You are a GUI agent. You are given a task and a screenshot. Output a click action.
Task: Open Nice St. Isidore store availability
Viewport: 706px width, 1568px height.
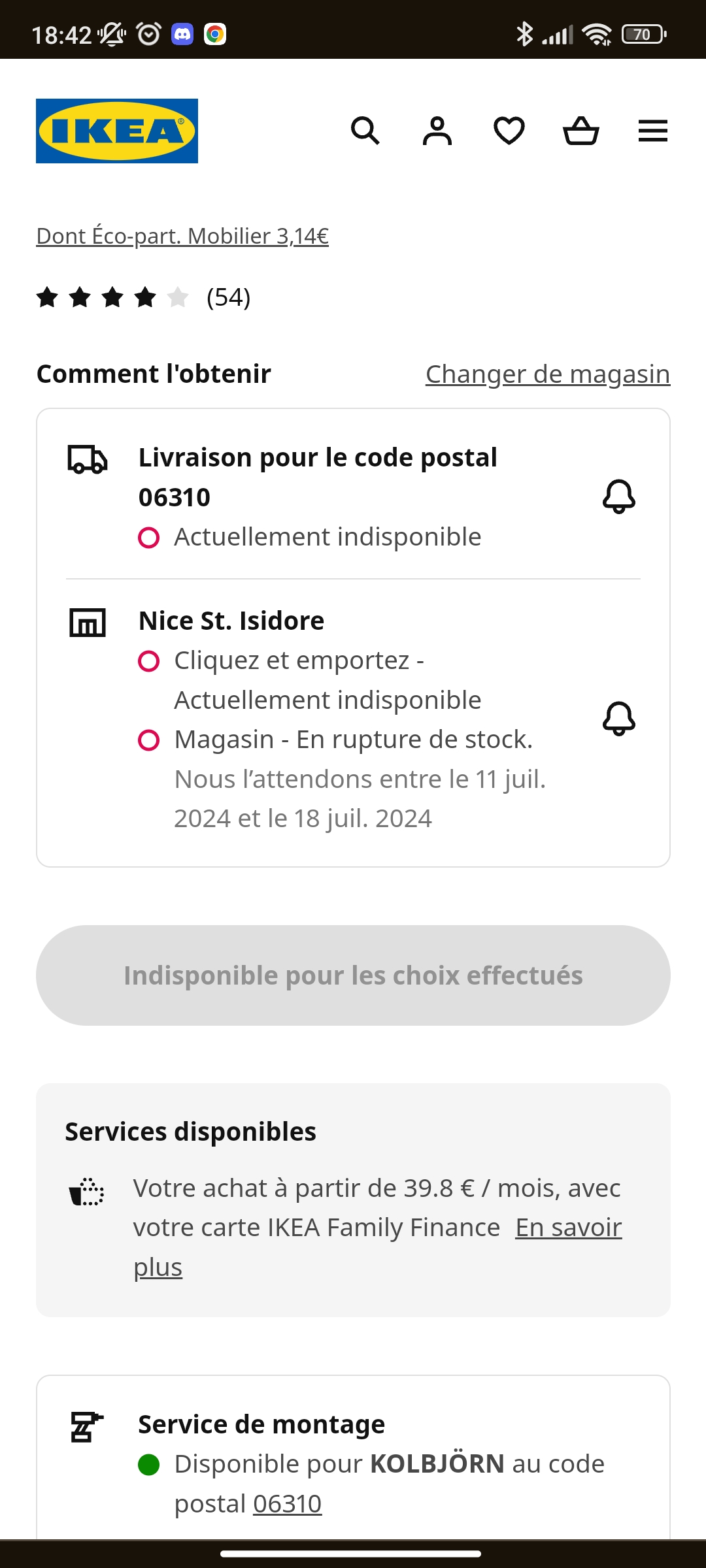click(x=231, y=621)
